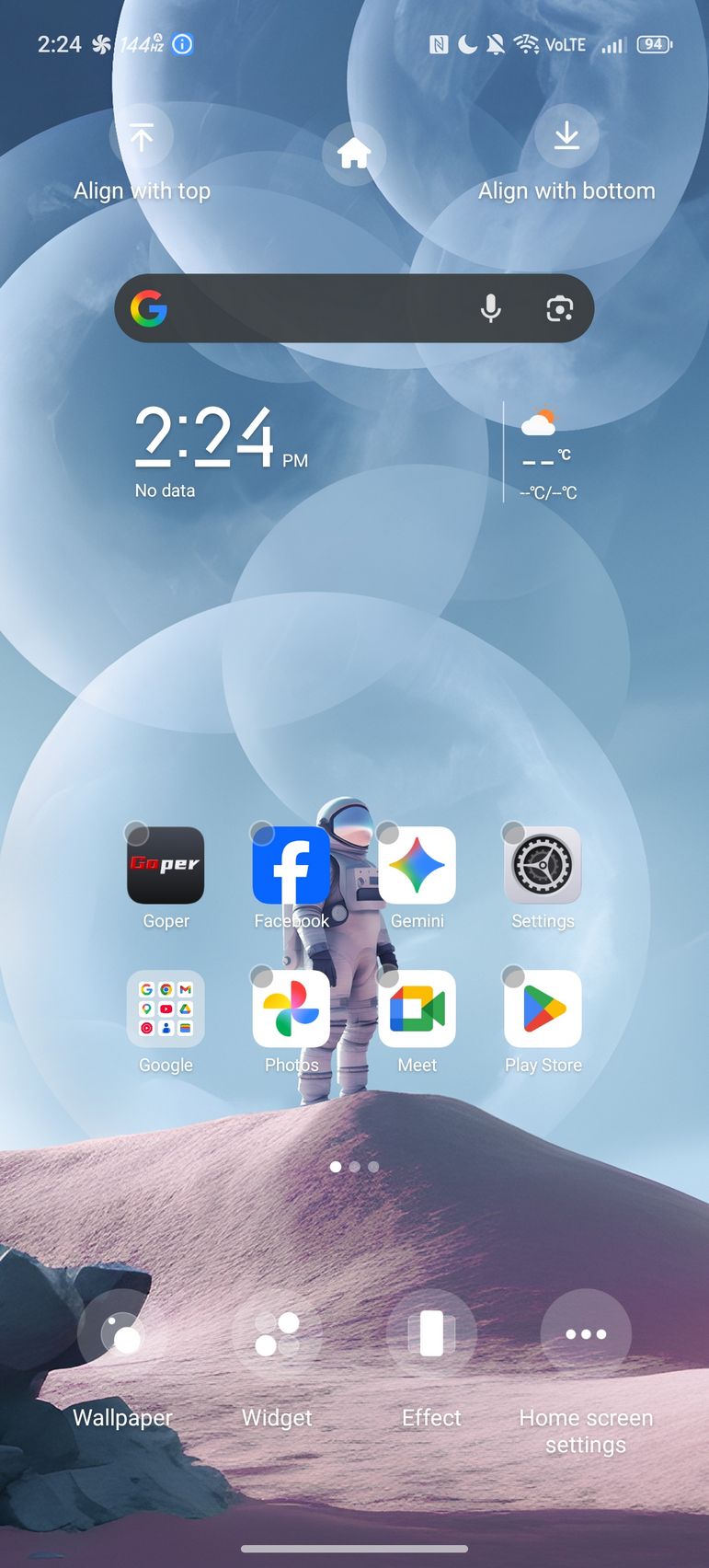Image resolution: width=709 pixels, height=1568 pixels.
Task: Open Home screen settings
Action: point(586,1334)
